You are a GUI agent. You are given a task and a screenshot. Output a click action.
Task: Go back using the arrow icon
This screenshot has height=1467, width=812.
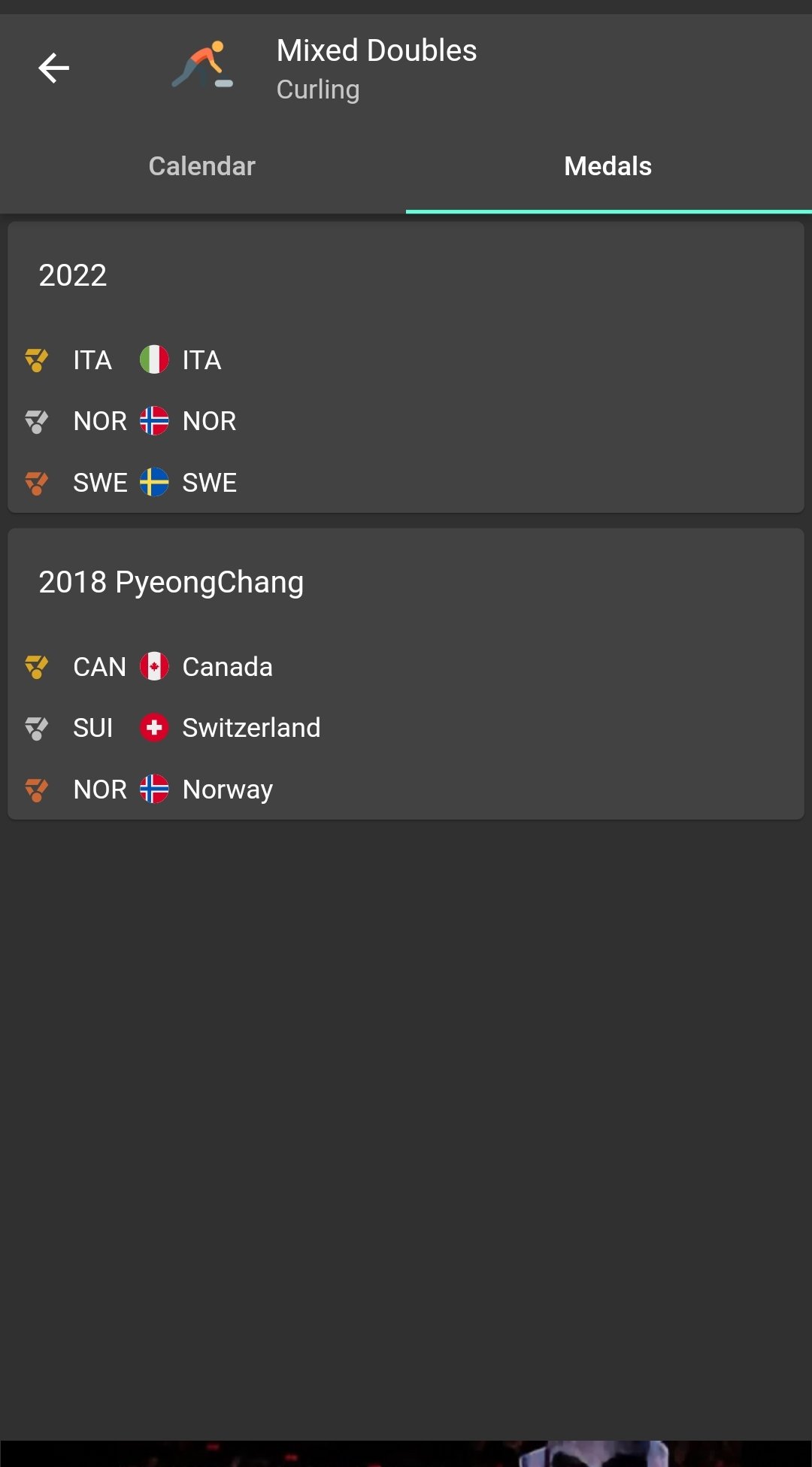(x=53, y=68)
